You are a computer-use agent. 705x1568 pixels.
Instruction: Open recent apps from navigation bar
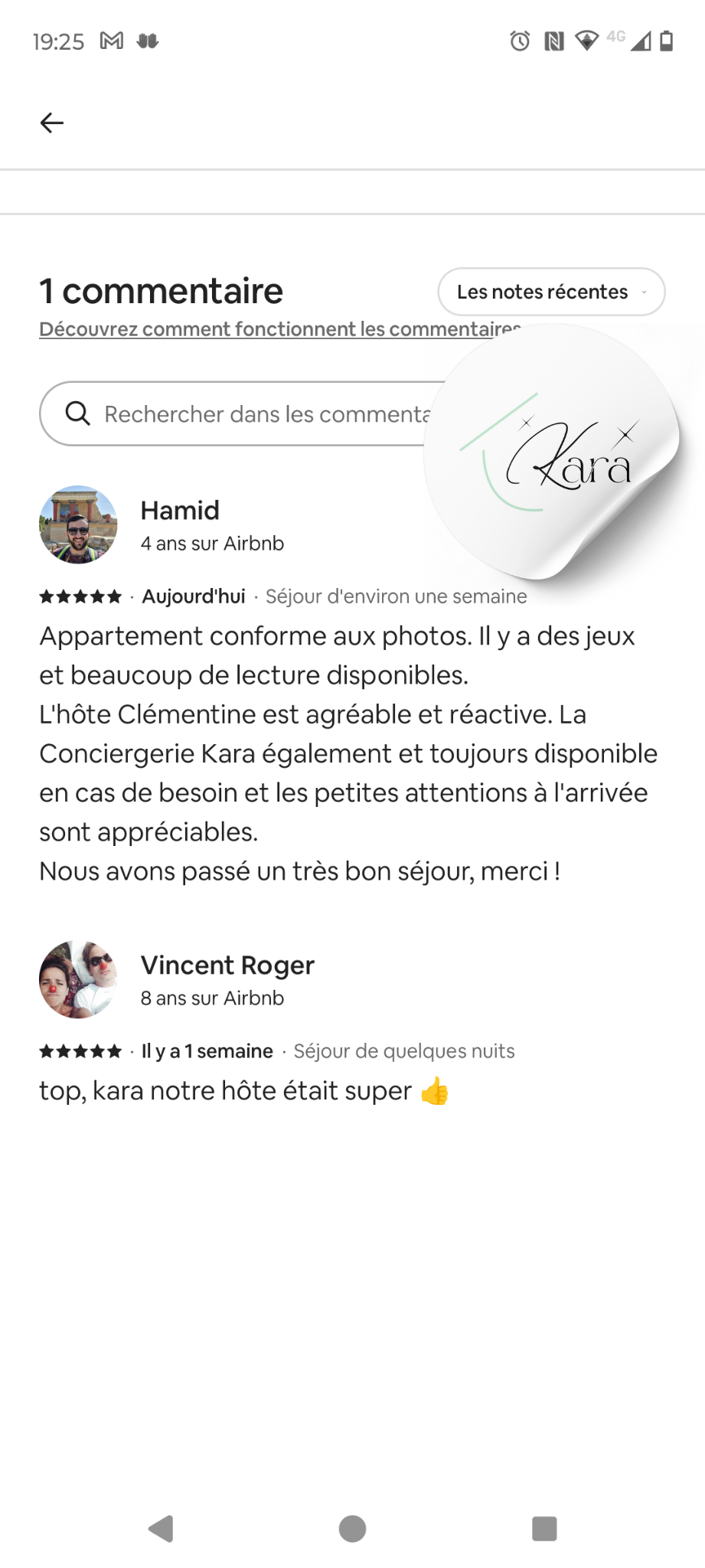click(x=544, y=1529)
